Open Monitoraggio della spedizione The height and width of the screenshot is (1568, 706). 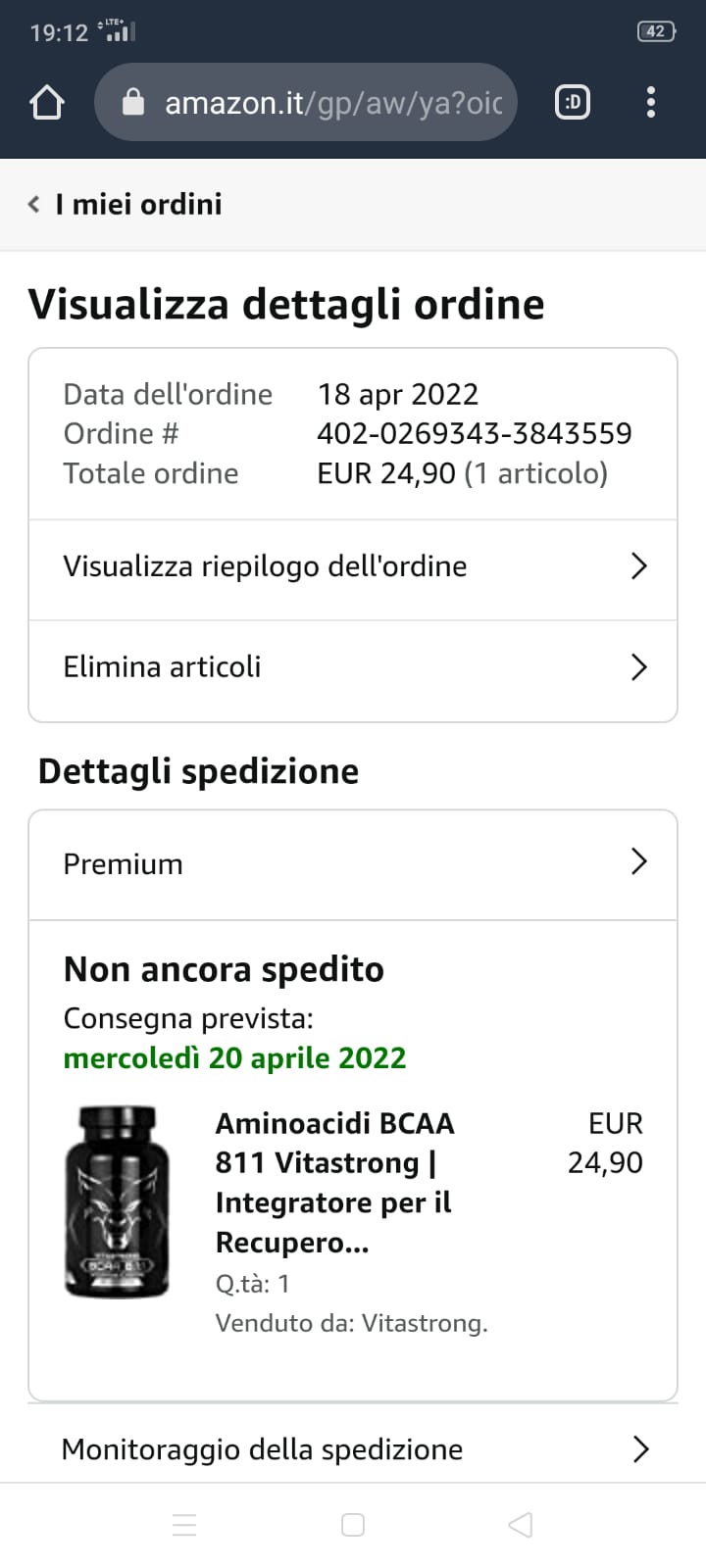point(353,1449)
